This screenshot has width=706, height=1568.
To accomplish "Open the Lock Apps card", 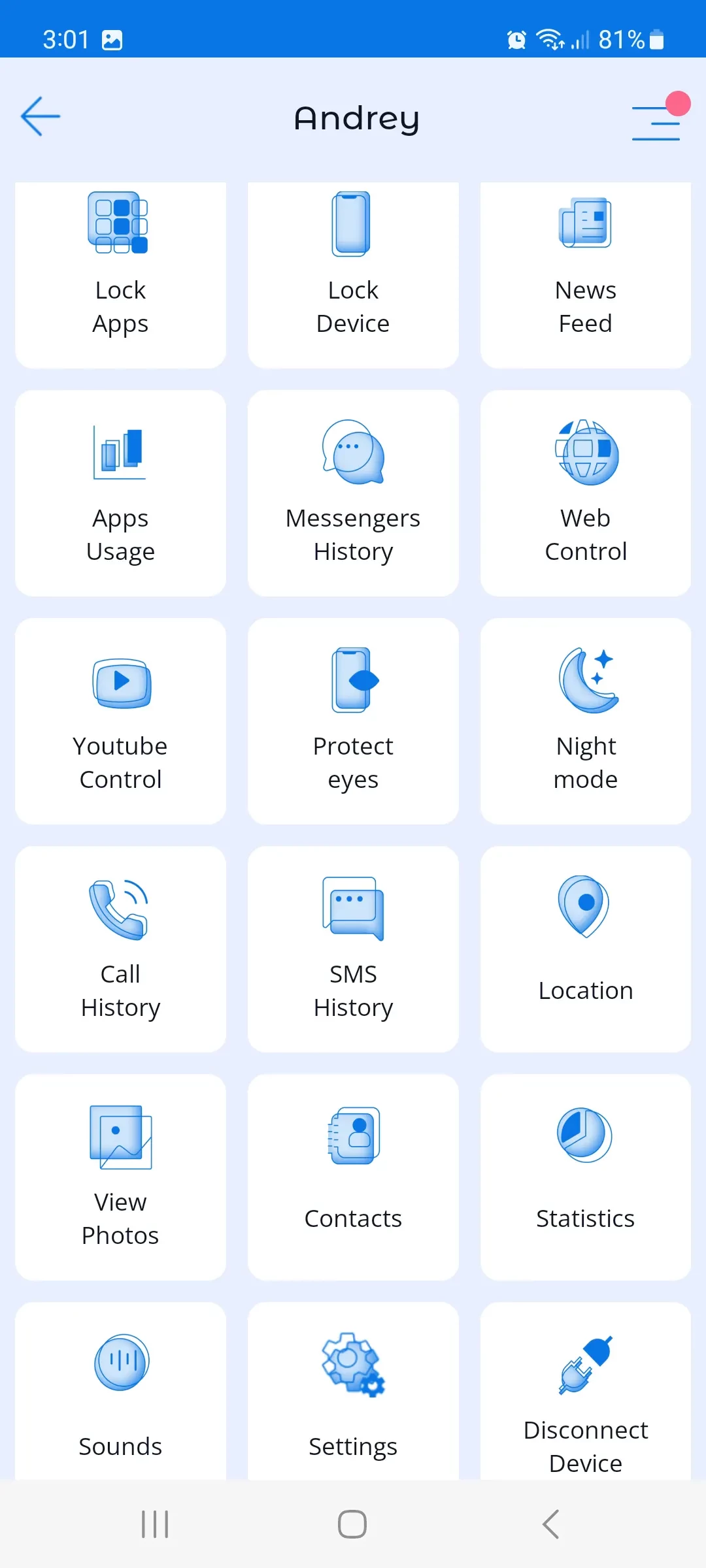I will pyautogui.click(x=120, y=274).
